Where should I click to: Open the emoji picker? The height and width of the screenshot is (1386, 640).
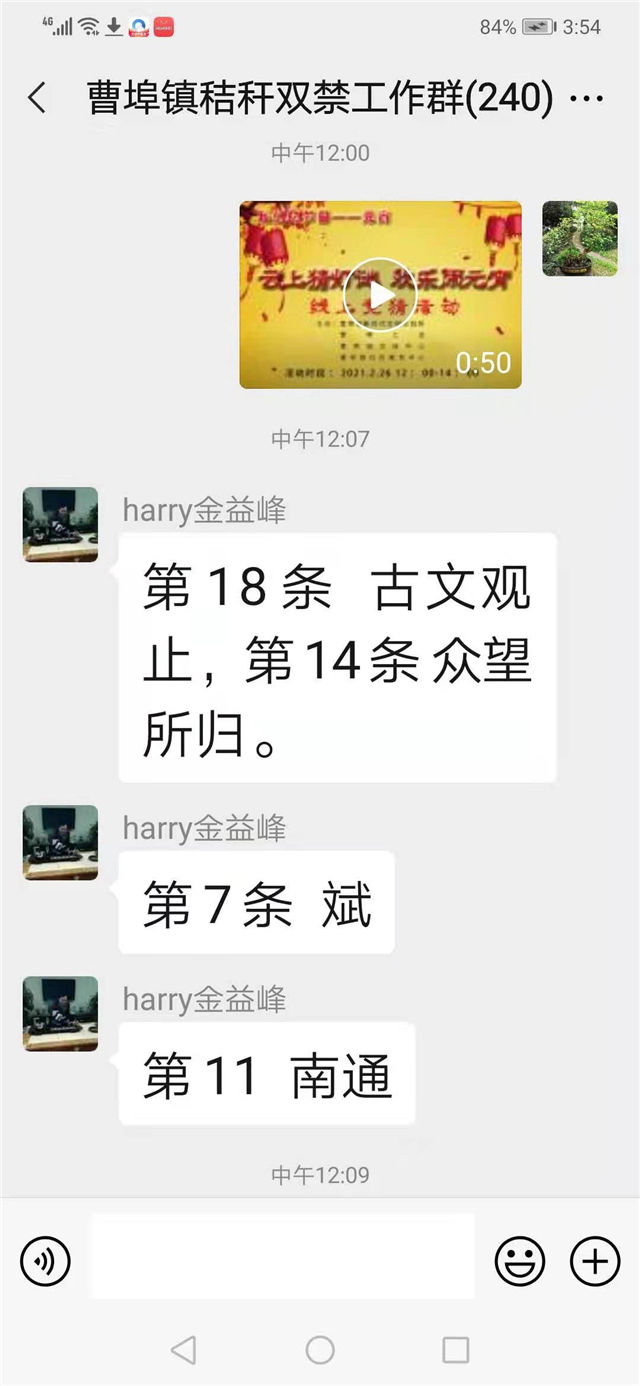520,1260
